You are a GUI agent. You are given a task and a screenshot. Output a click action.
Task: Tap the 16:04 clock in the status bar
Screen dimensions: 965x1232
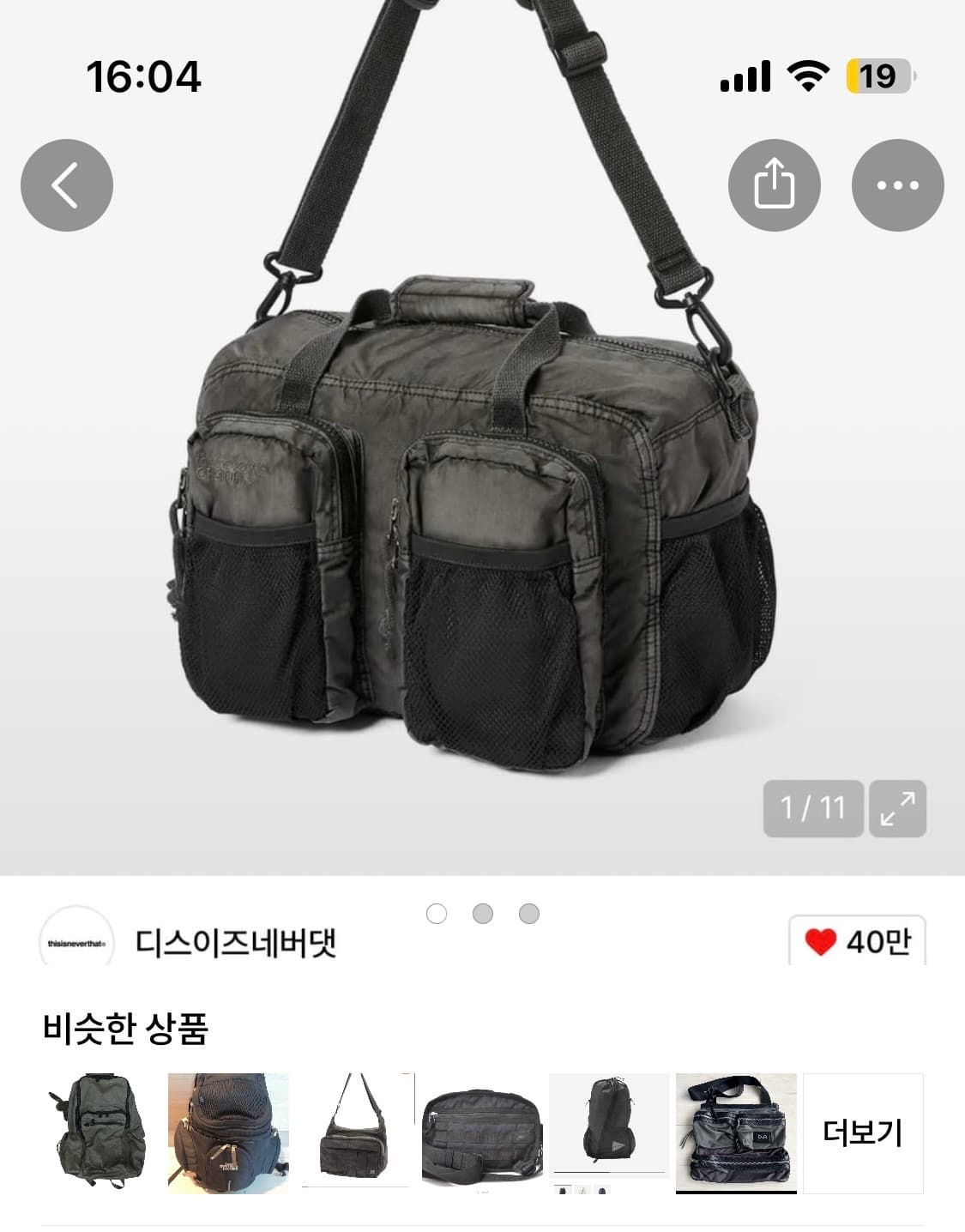[142, 75]
